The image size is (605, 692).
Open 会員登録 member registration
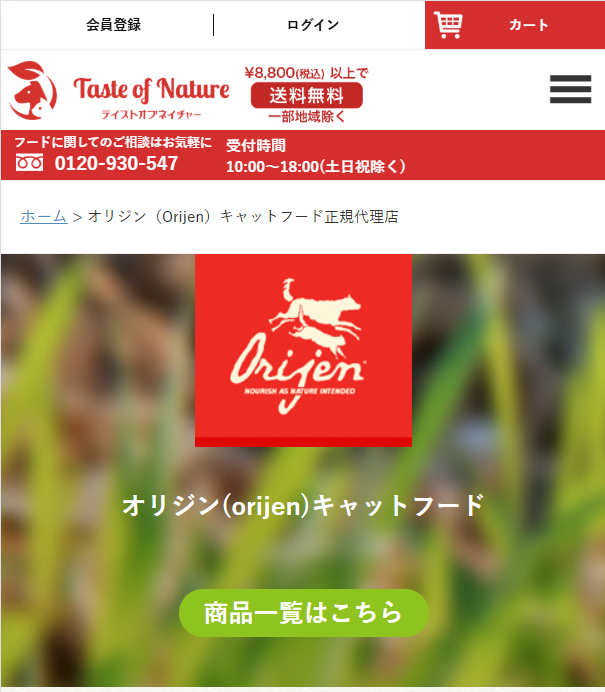[x=113, y=25]
